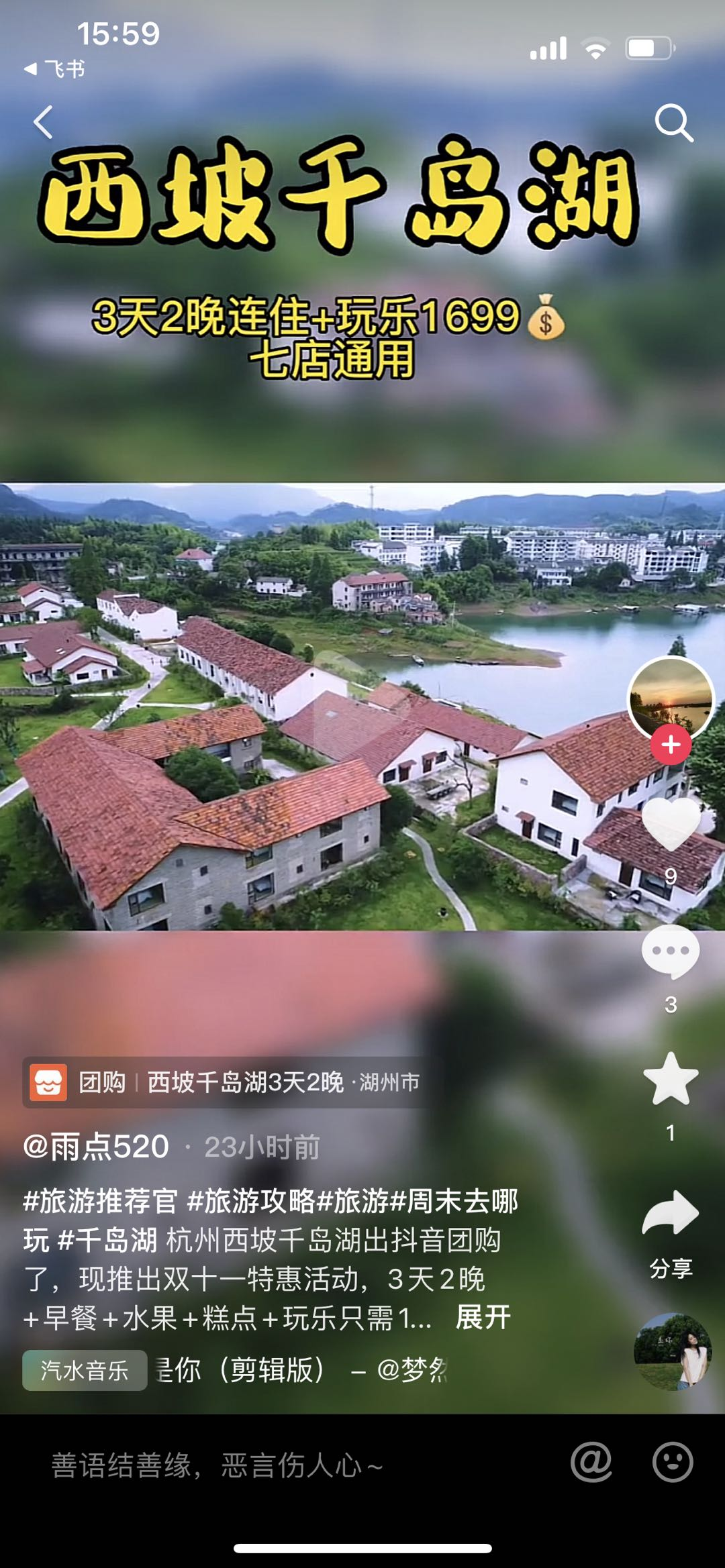
Task: Go back with the arrow
Action: (x=44, y=123)
